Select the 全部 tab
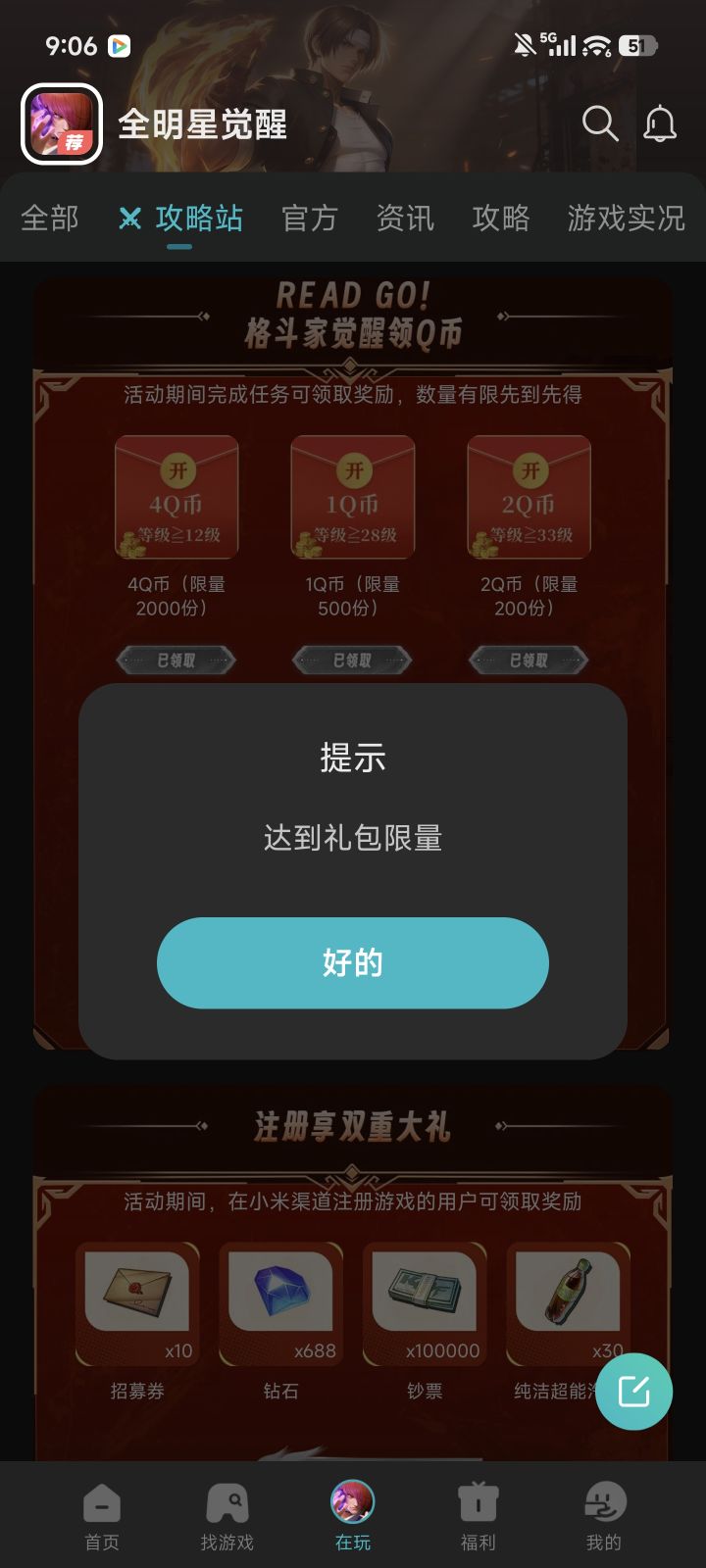This screenshot has width=706, height=1568. pyautogui.click(x=49, y=219)
